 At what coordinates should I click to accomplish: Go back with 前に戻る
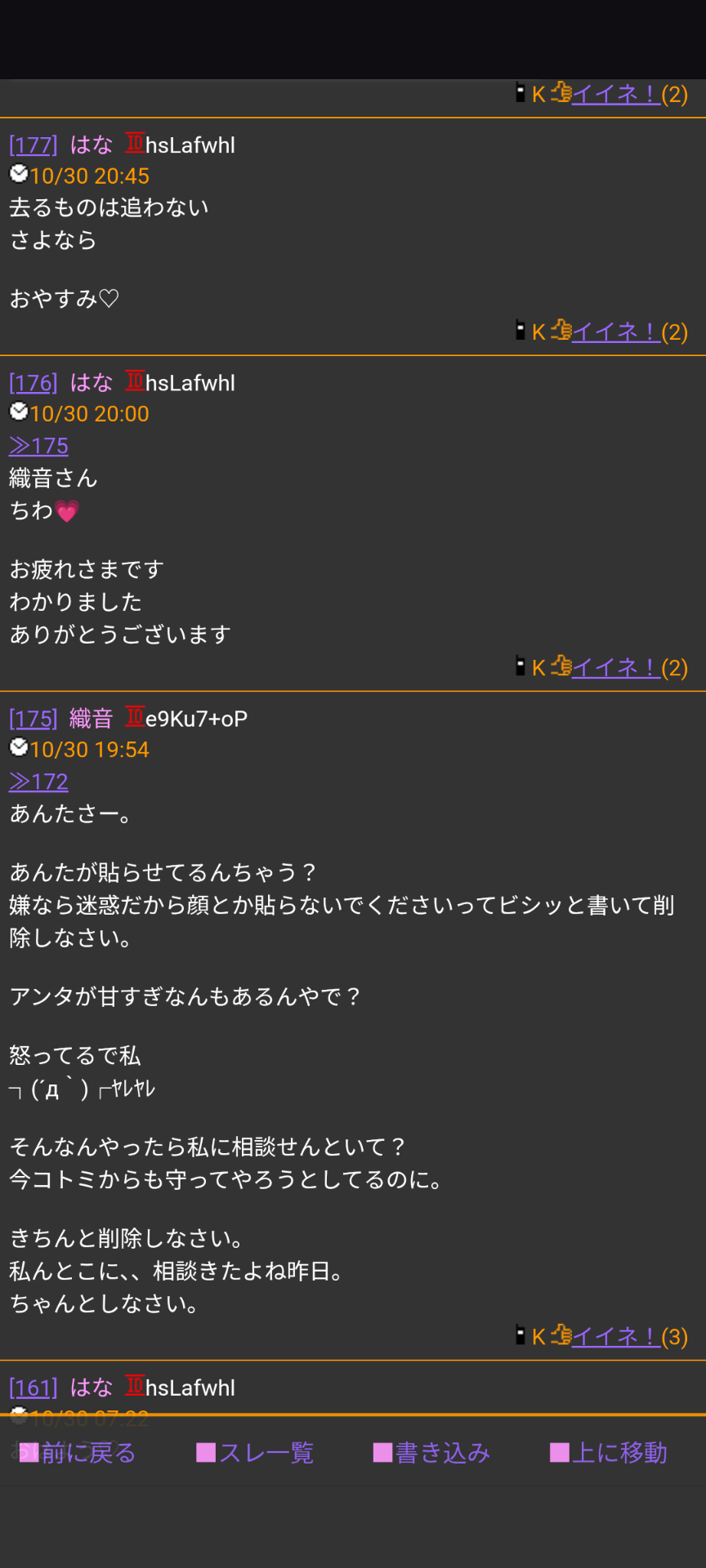coord(78,1453)
